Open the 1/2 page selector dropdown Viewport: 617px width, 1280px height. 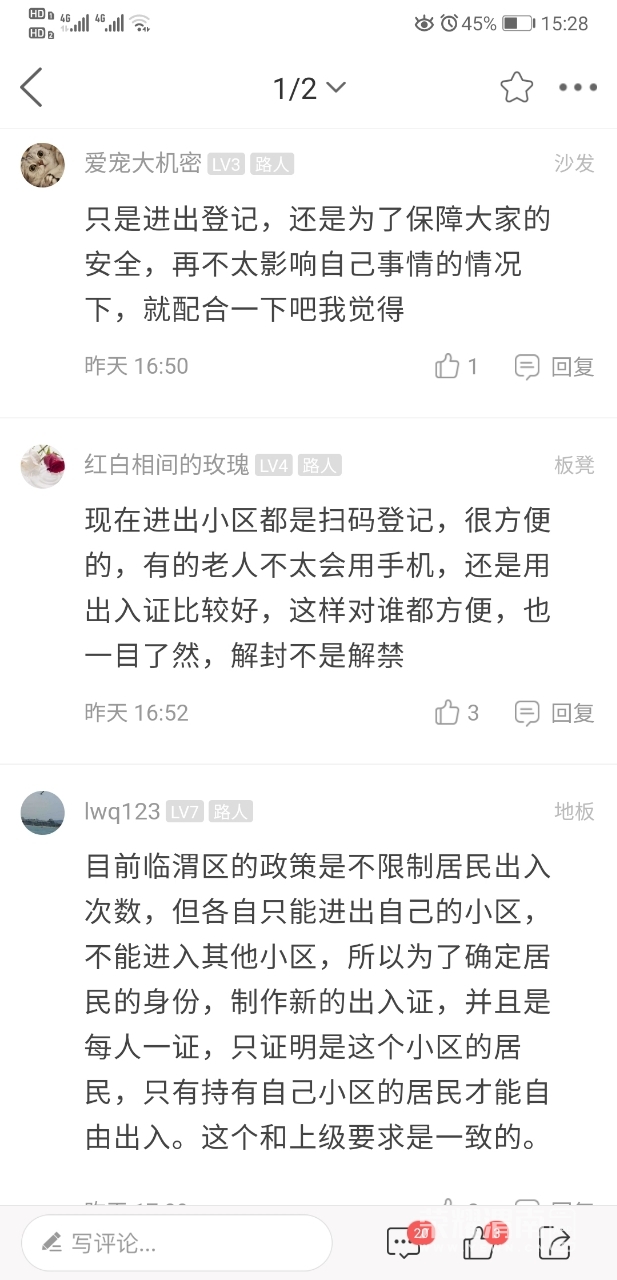click(x=309, y=88)
